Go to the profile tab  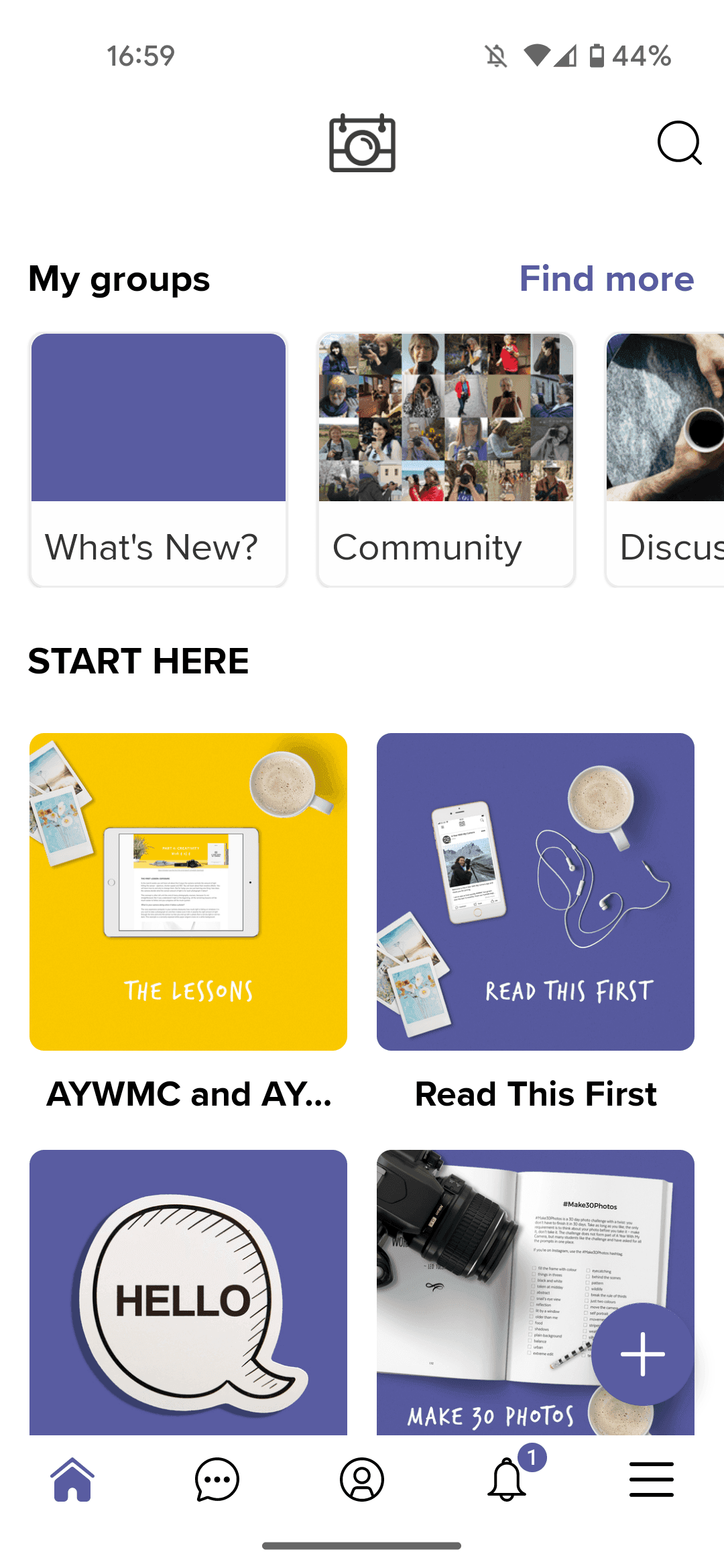coord(362,1480)
